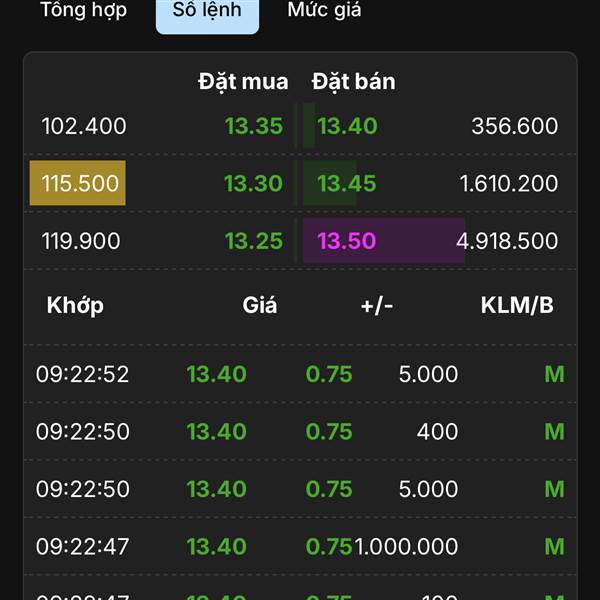
Task: Select the Sổ lệnh tab
Action: [x=207, y=11]
